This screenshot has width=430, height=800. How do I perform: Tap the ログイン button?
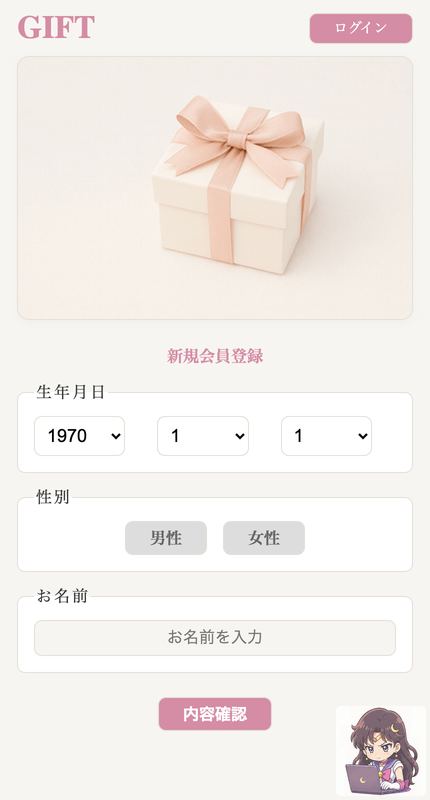(361, 28)
